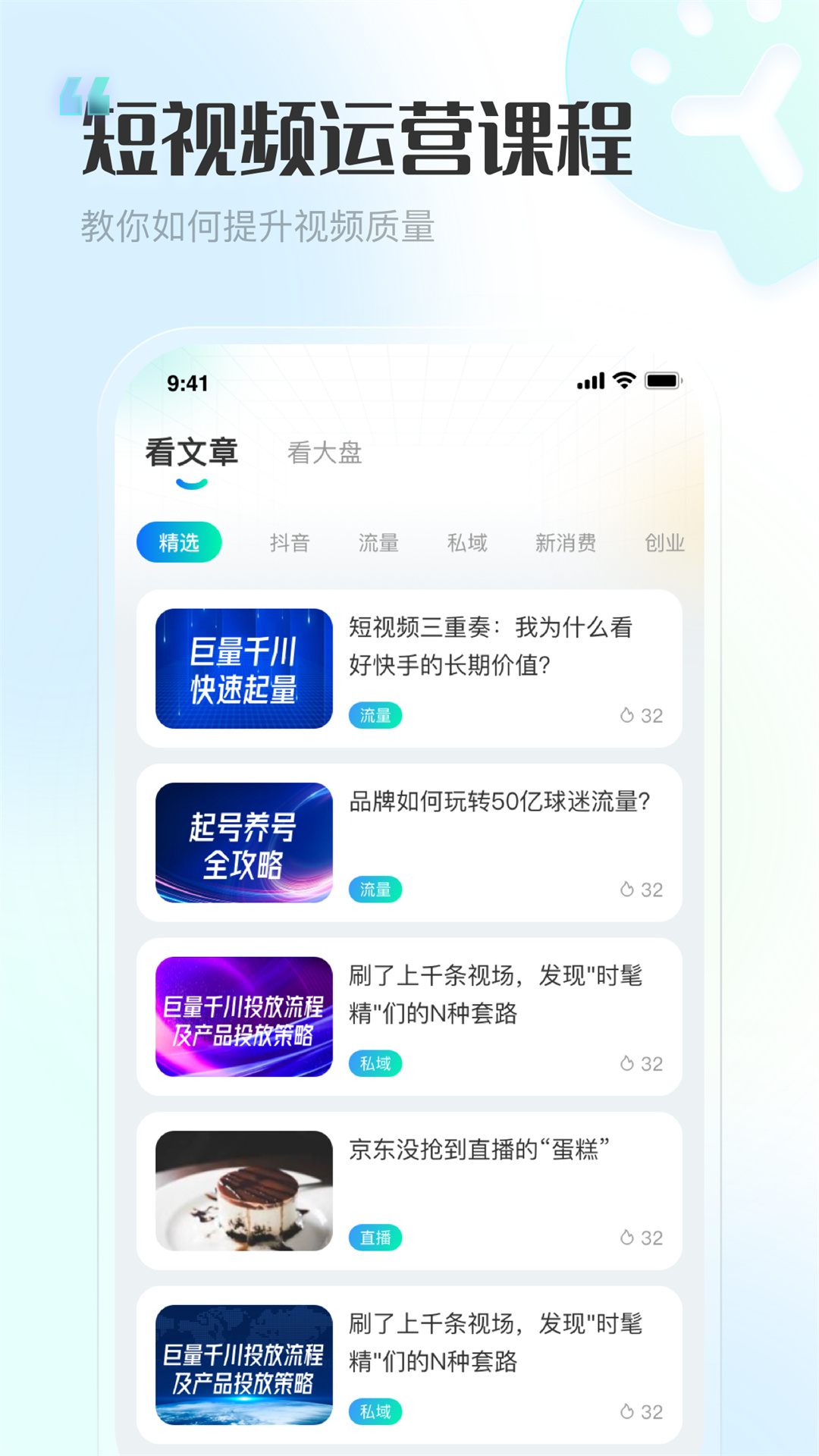Tap the 巨量千川快速起量 article thumbnail
Screen dimensions: 819x1456
244,667
